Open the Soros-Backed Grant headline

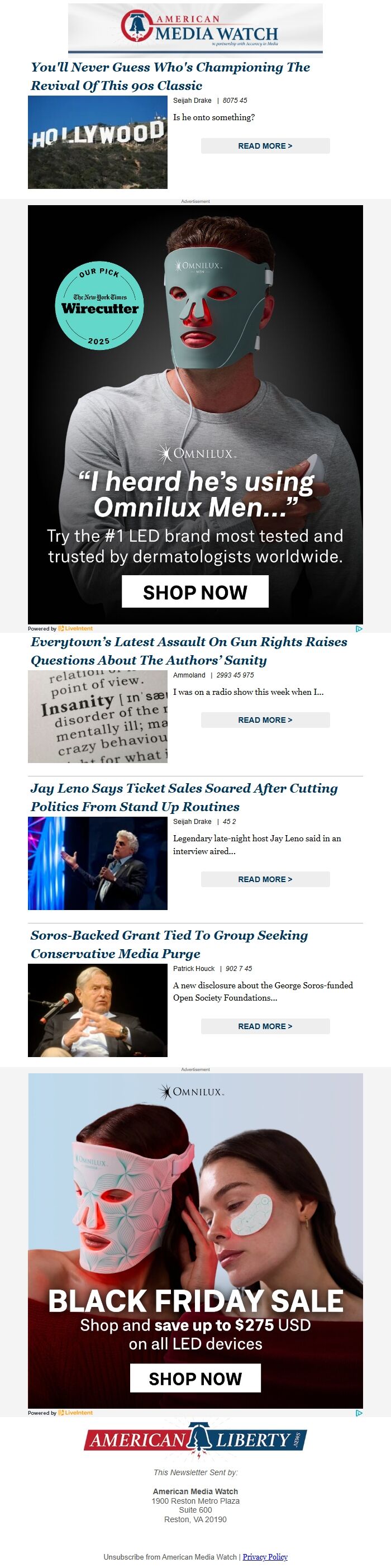pyautogui.click(x=169, y=944)
